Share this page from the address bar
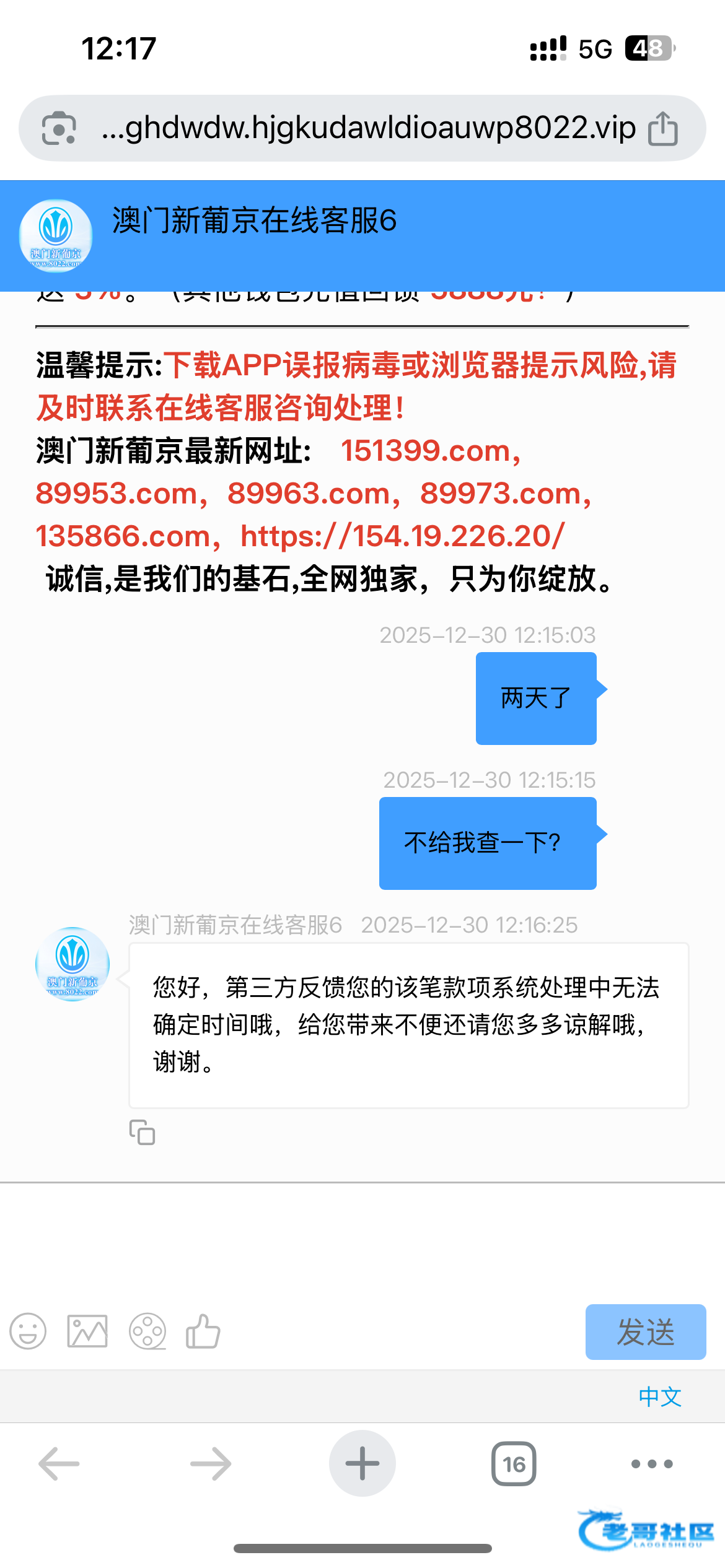725x1568 pixels. tap(662, 129)
